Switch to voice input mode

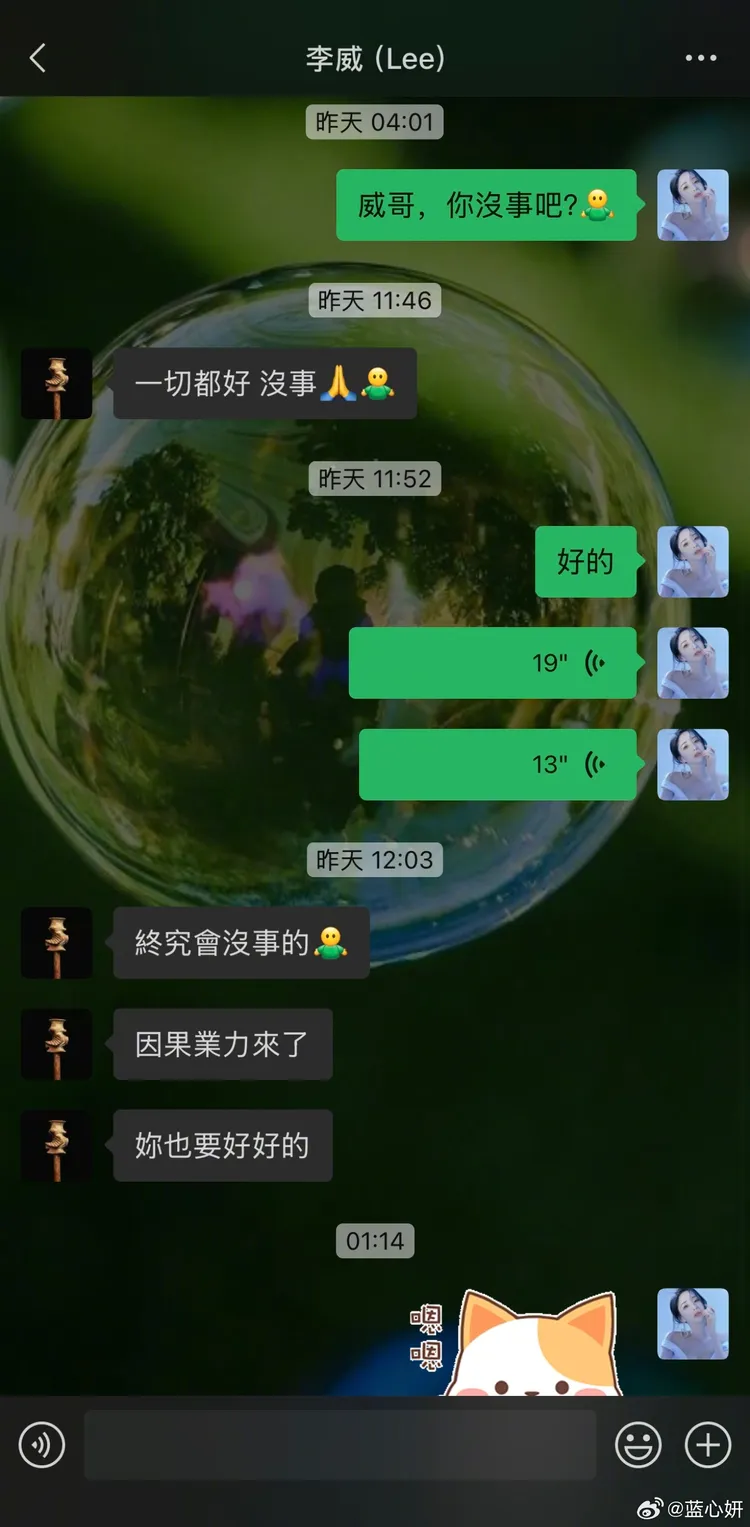pyautogui.click(x=41, y=1445)
